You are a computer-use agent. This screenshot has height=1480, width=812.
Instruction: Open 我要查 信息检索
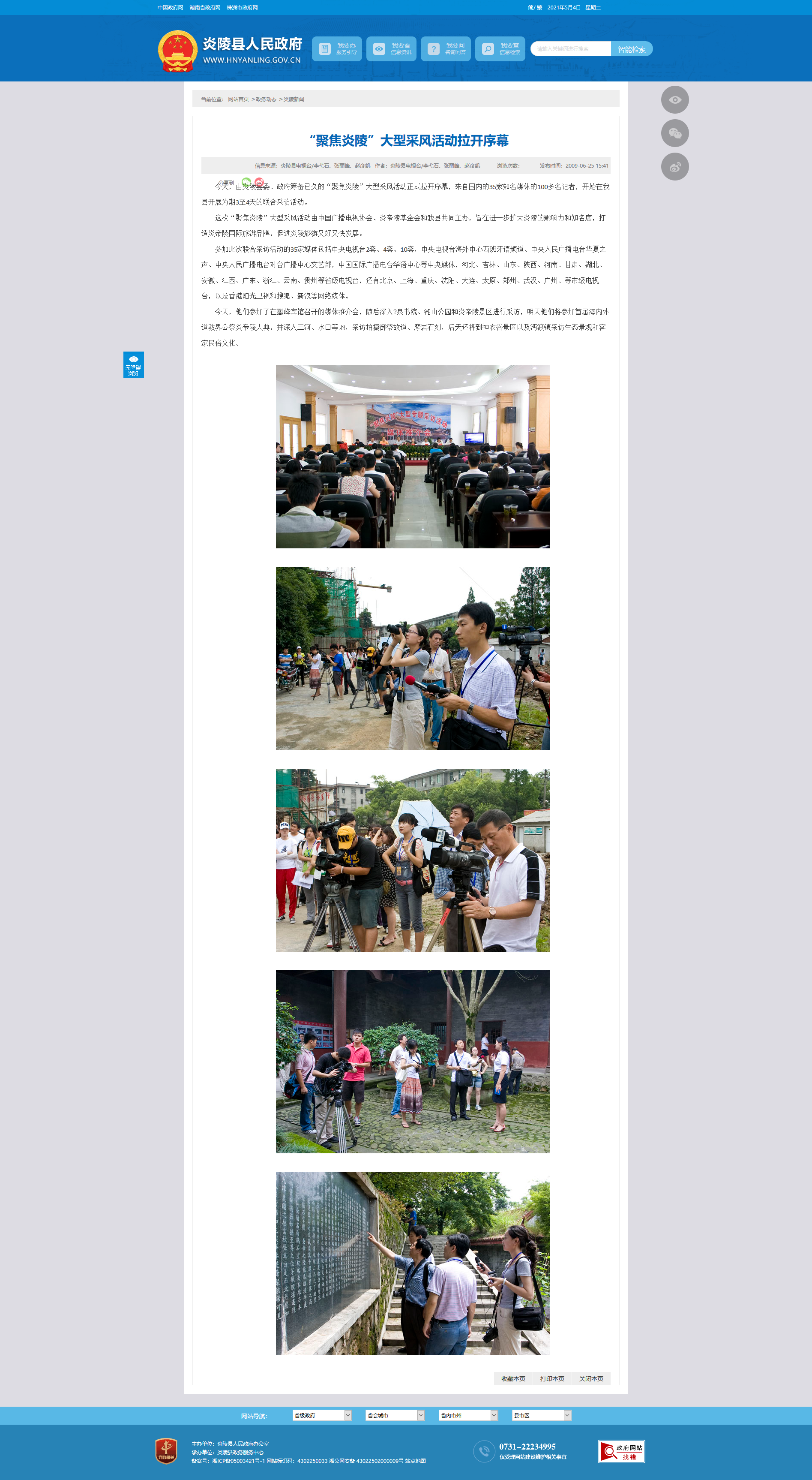(500, 49)
